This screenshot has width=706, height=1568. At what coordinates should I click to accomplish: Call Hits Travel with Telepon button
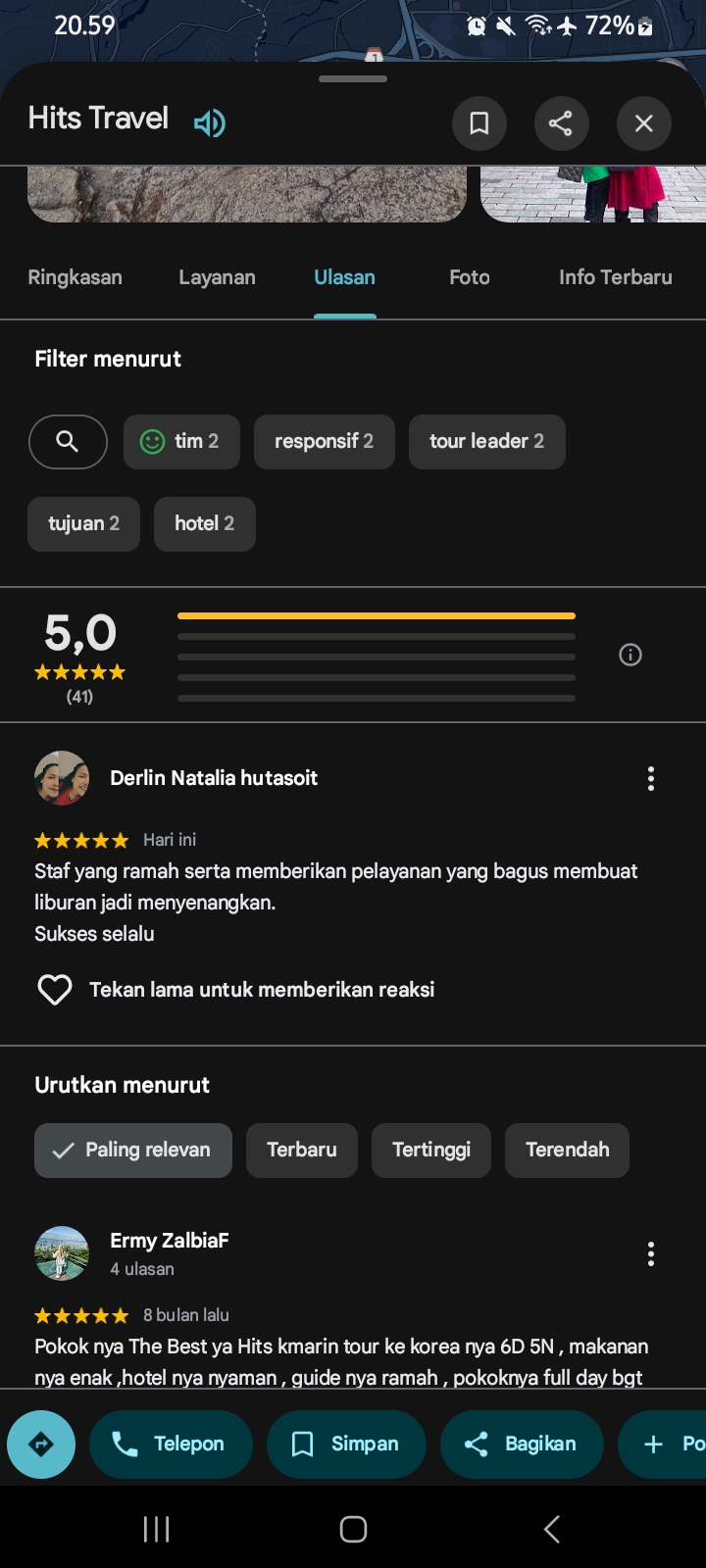(x=171, y=1445)
